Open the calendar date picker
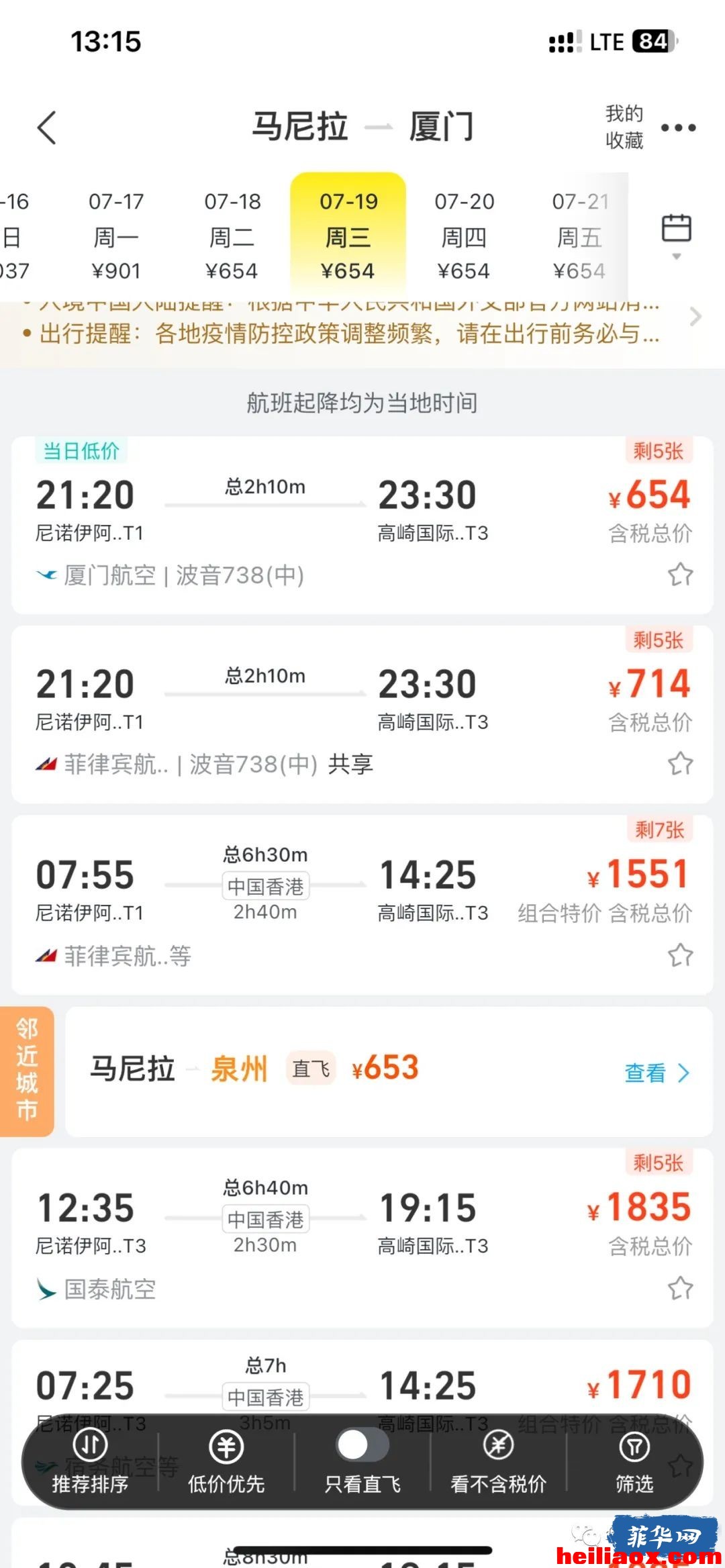 [677, 236]
